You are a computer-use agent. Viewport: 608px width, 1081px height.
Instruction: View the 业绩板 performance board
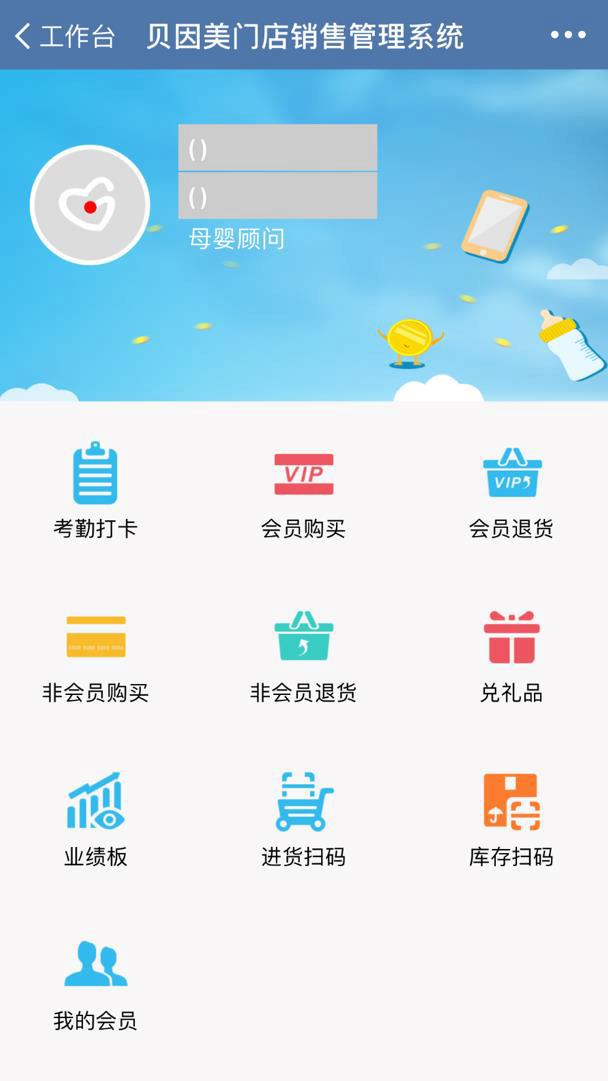[x=95, y=818]
